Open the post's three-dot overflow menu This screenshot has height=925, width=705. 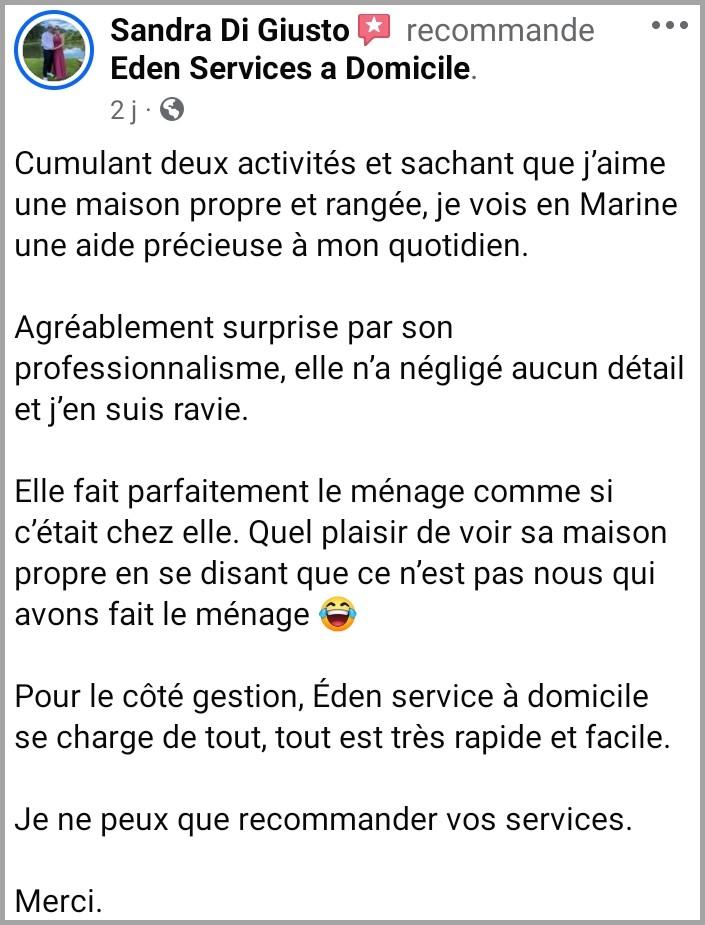[x=669, y=26]
